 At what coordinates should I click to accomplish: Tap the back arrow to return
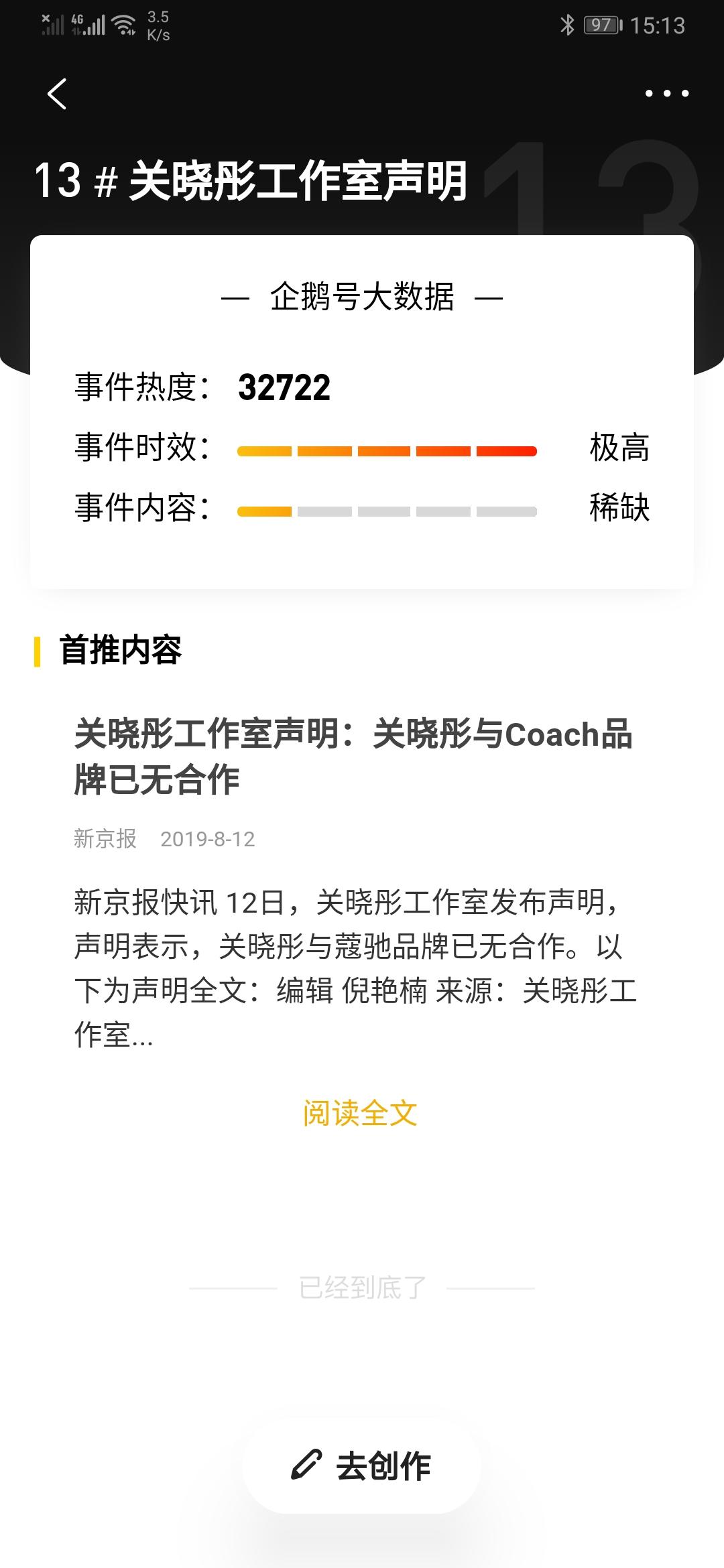coord(57,94)
